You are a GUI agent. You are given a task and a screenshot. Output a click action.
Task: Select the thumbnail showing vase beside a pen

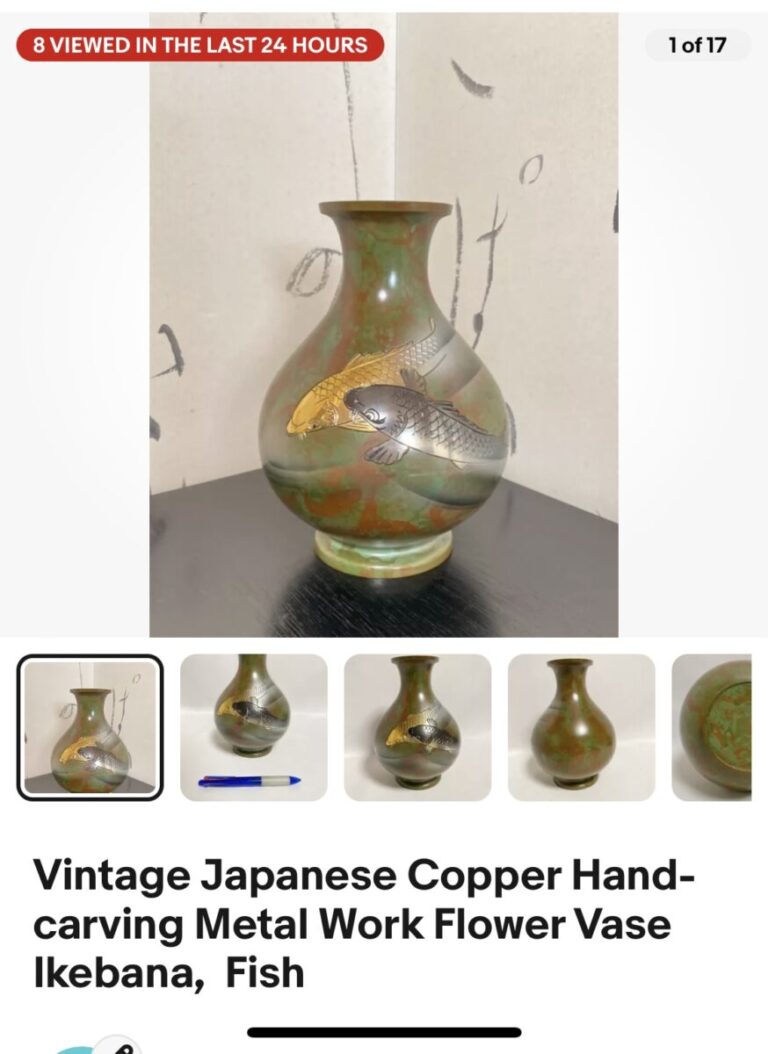click(253, 727)
